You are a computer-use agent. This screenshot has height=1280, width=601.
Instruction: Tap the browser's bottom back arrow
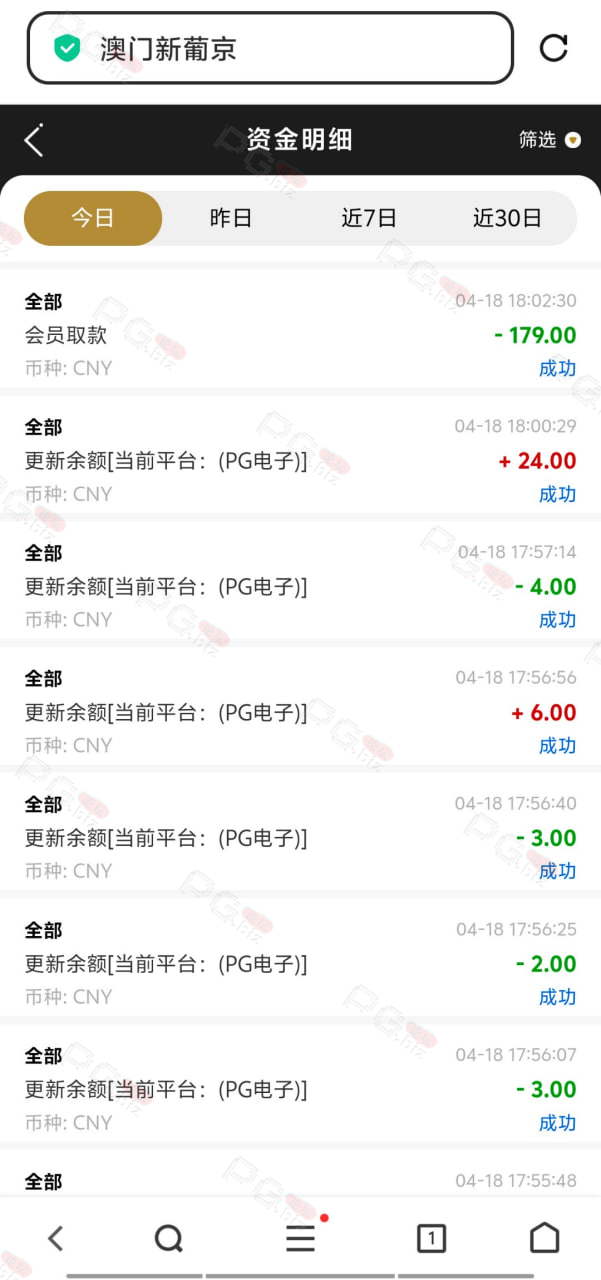[x=56, y=1239]
